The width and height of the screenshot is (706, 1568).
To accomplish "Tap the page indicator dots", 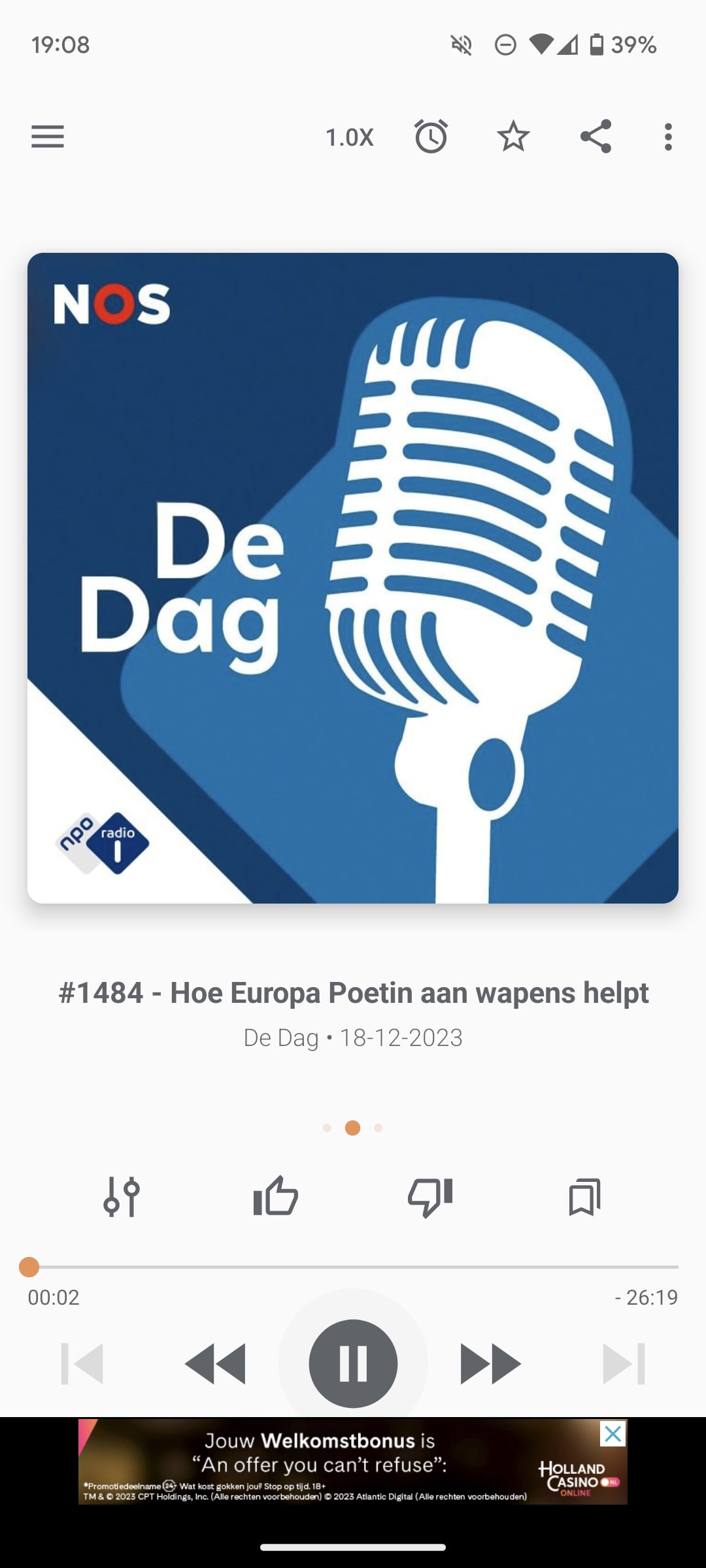I will [x=352, y=1128].
